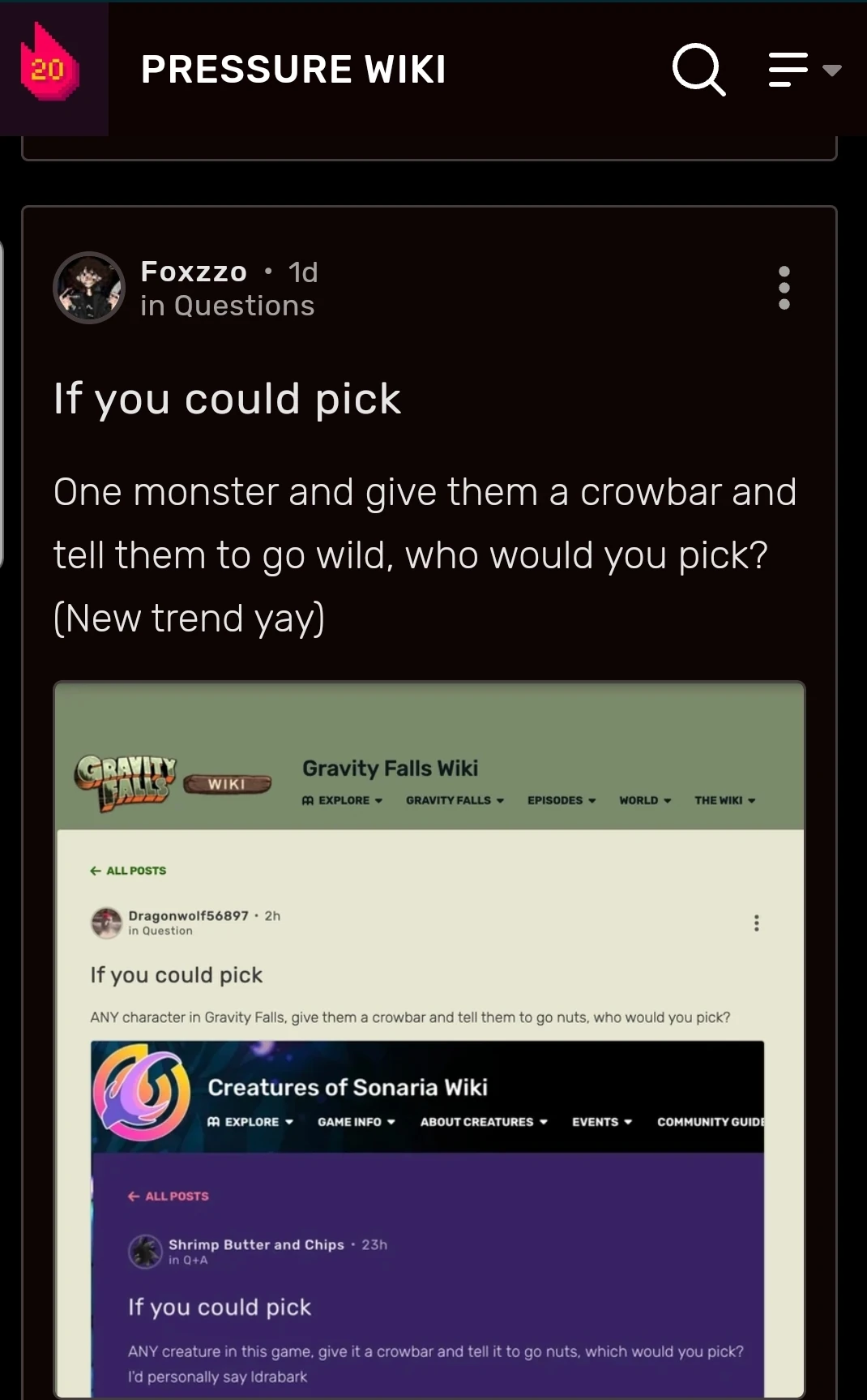Open the search with the magnifying glass icon
867x1400 pixels.
(698, 70)
